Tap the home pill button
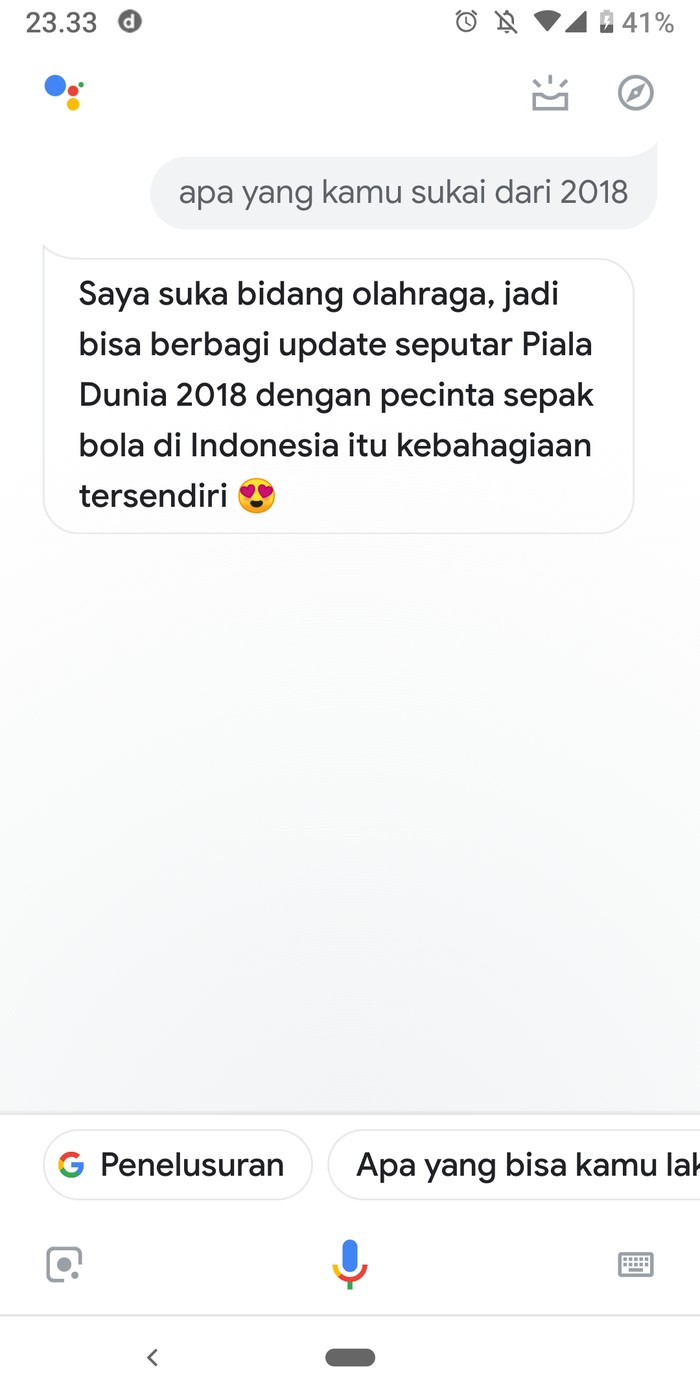 click(x=350, y=1357)
